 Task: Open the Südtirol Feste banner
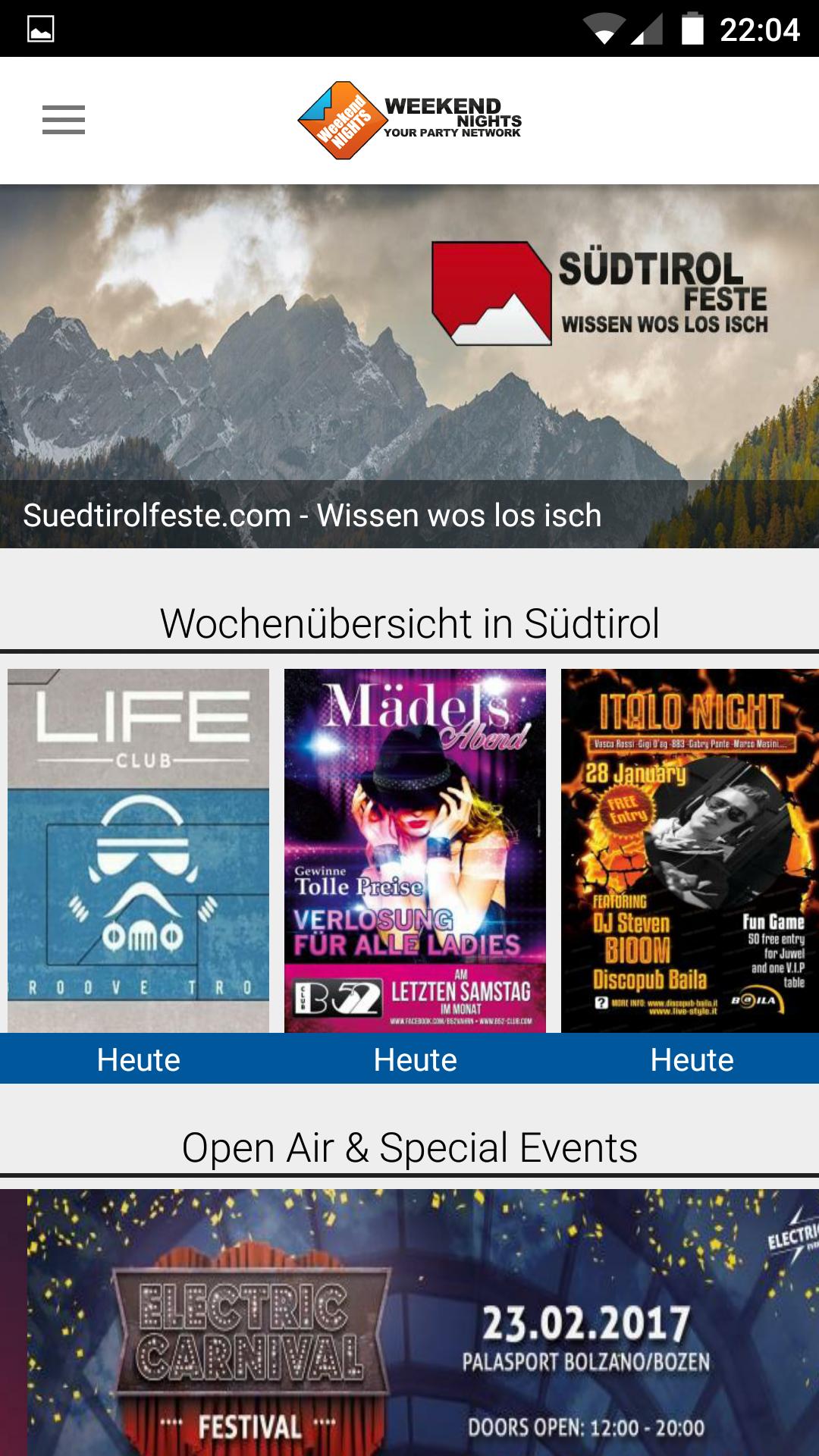pyautogui.click(x=409, y=366)
